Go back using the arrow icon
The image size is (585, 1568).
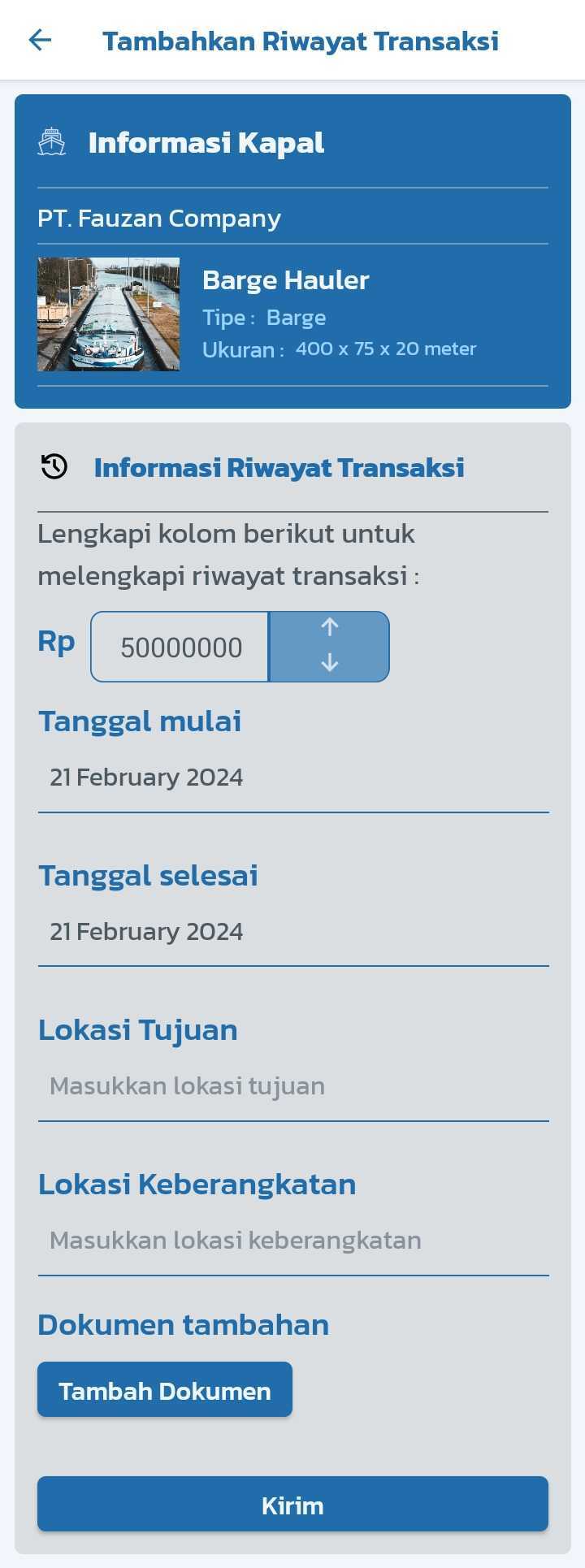coord(40,40)
